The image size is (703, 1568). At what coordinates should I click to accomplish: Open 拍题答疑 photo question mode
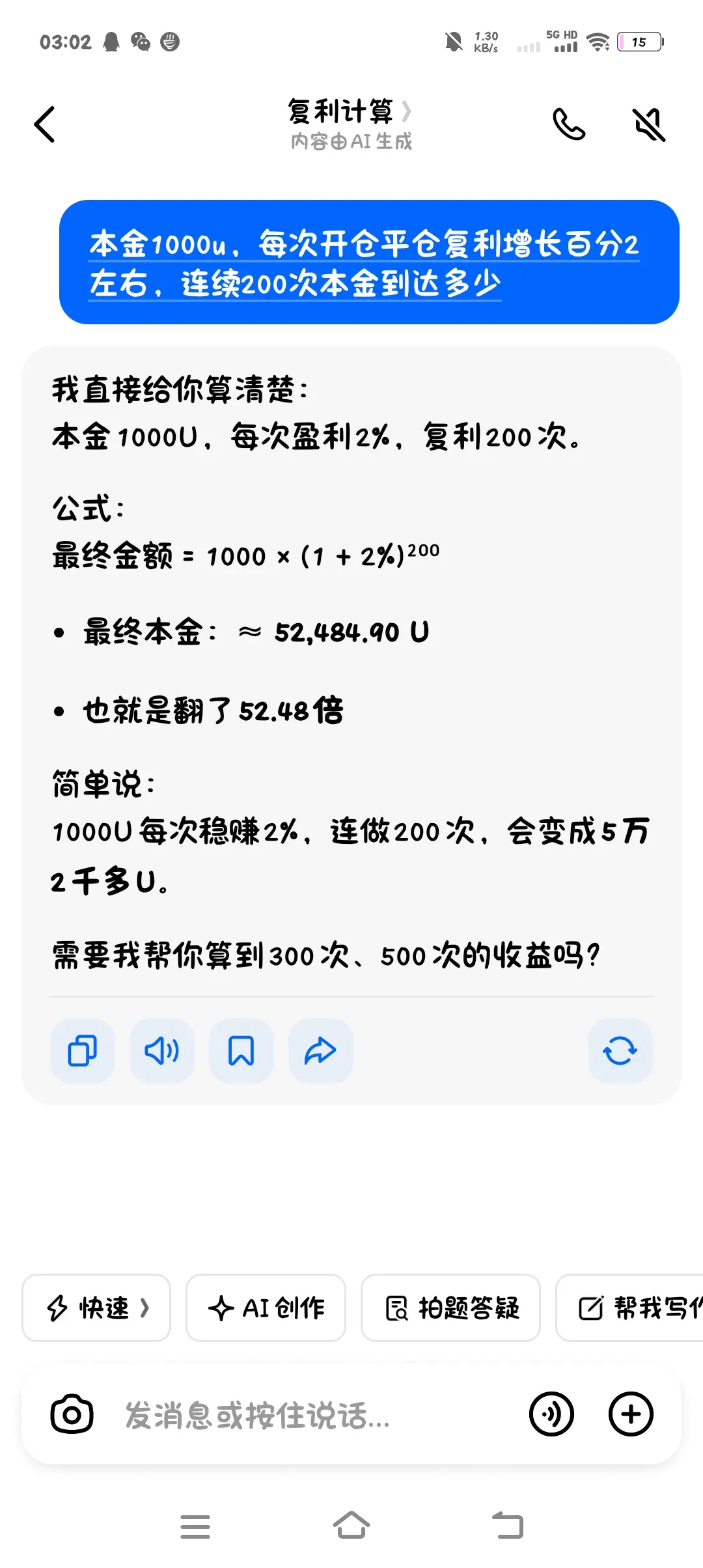[x=450, y=1308]
